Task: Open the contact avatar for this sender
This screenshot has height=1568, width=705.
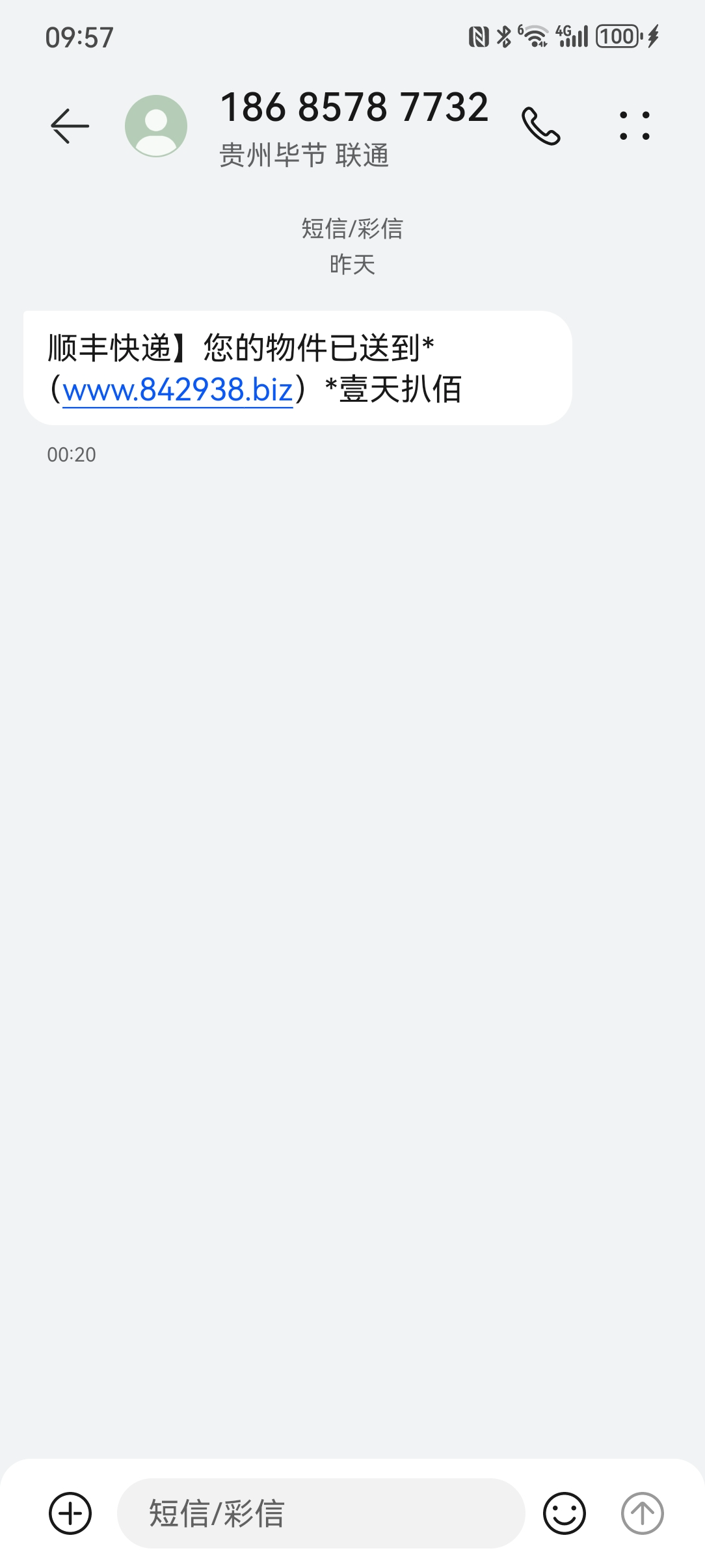Action: (156, 125)
